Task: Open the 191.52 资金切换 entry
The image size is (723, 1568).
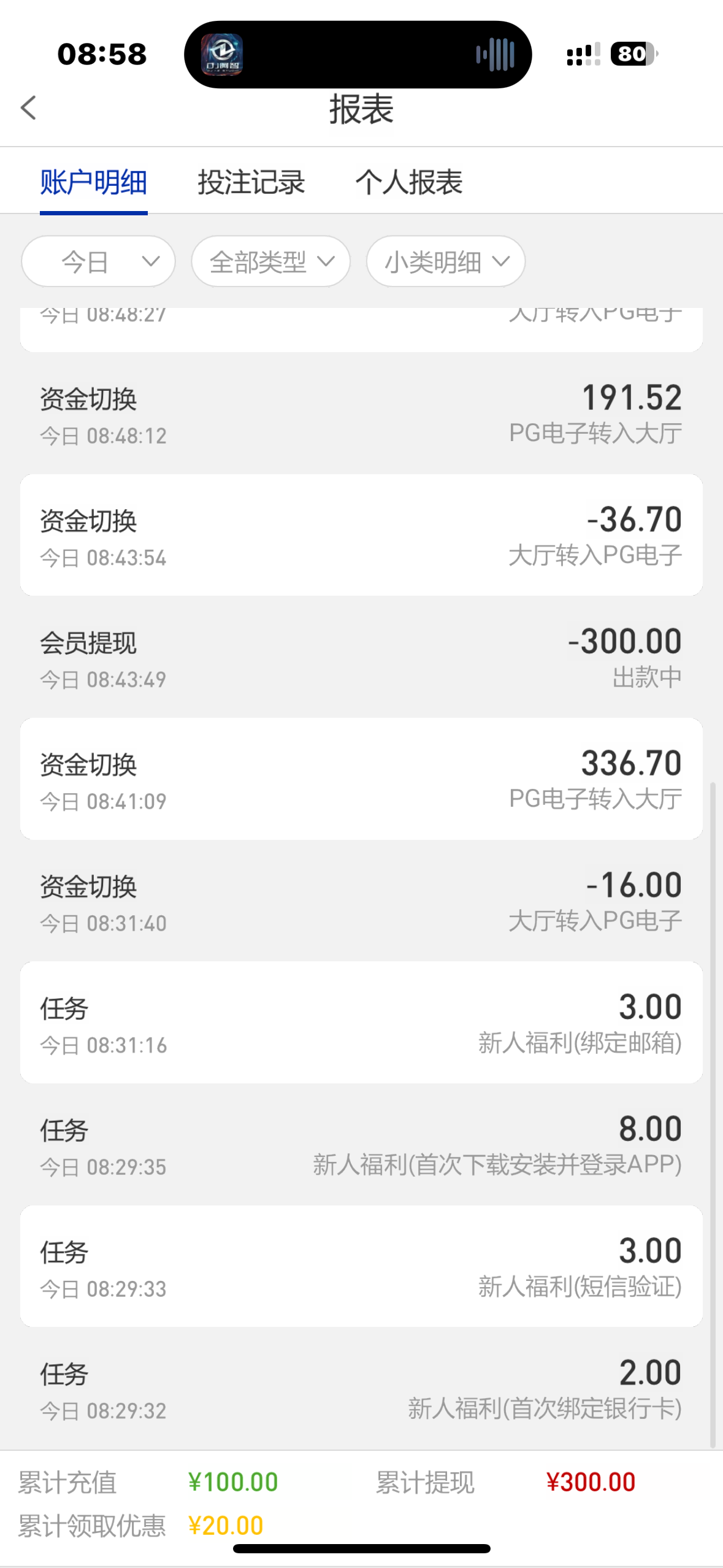Action: point(361,414)
